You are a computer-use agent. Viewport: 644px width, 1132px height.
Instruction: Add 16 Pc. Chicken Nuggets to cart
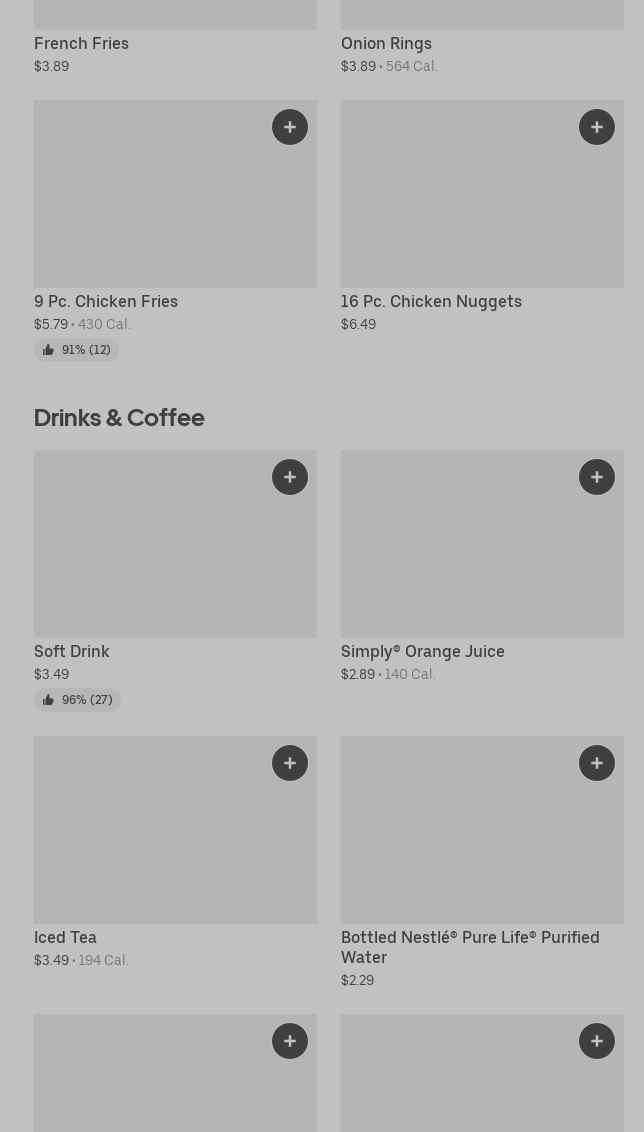coord(596,127)
